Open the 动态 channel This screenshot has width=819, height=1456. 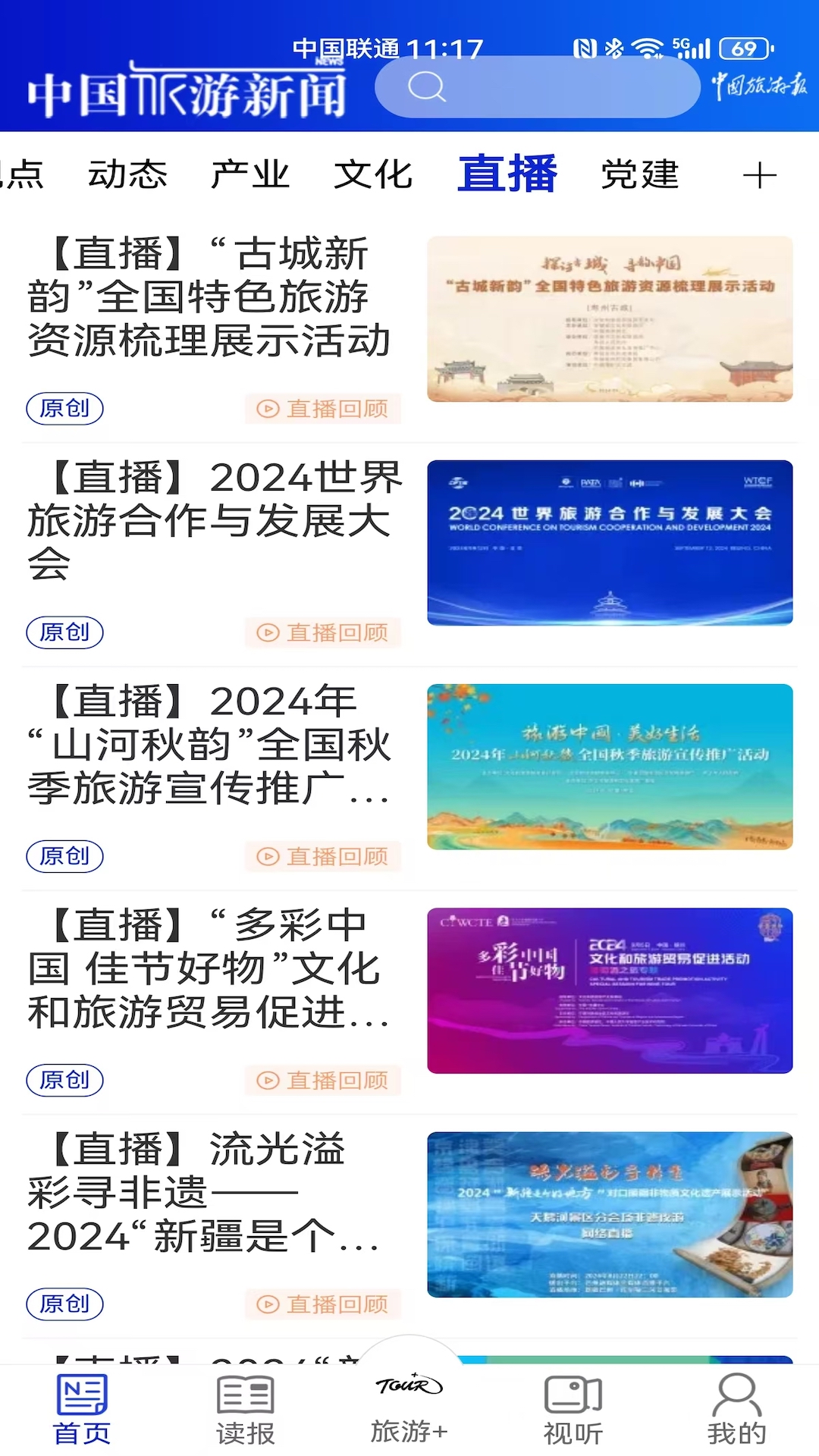point(130,173)
